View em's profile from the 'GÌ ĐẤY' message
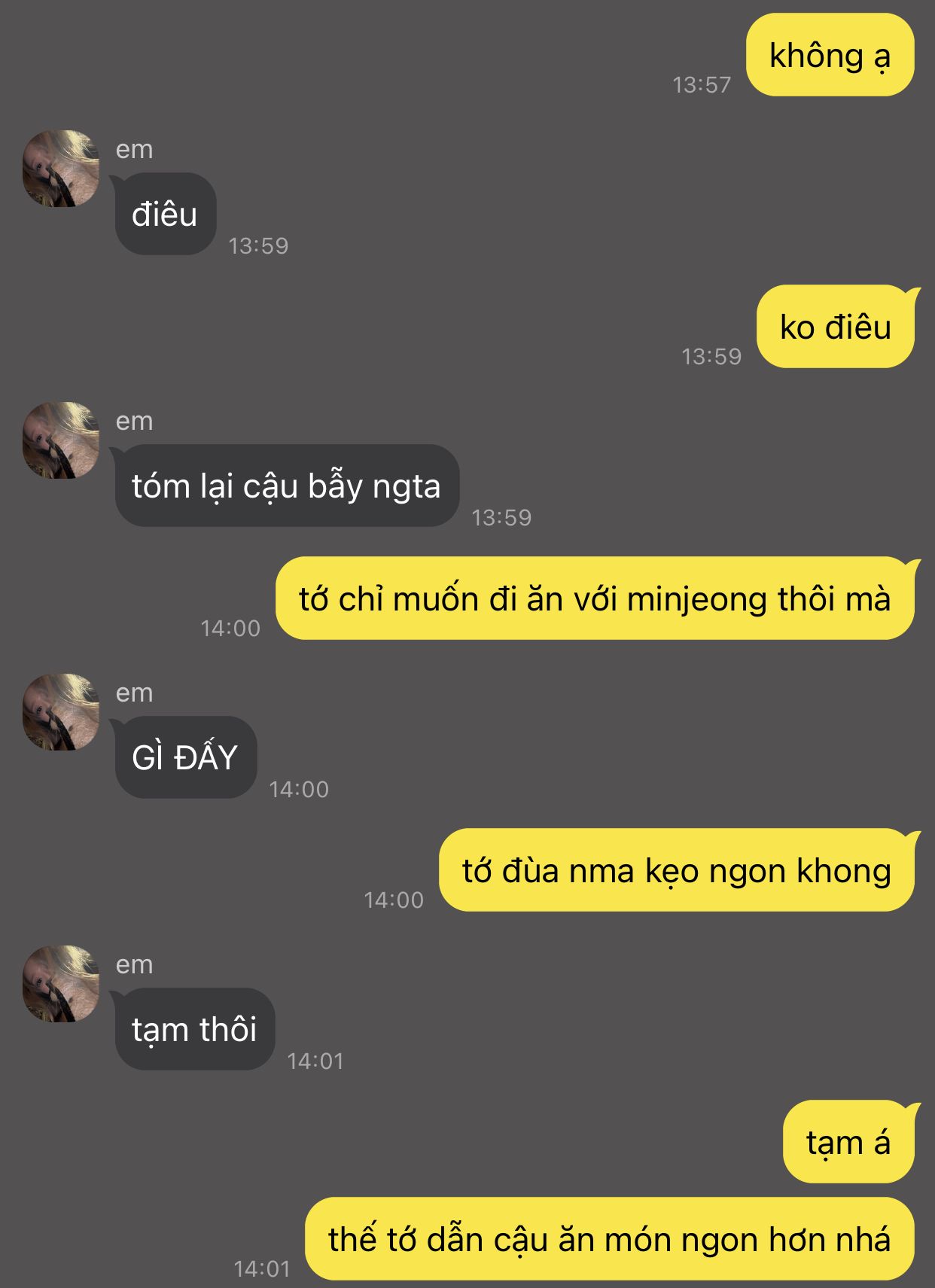 tap(61, 712)
